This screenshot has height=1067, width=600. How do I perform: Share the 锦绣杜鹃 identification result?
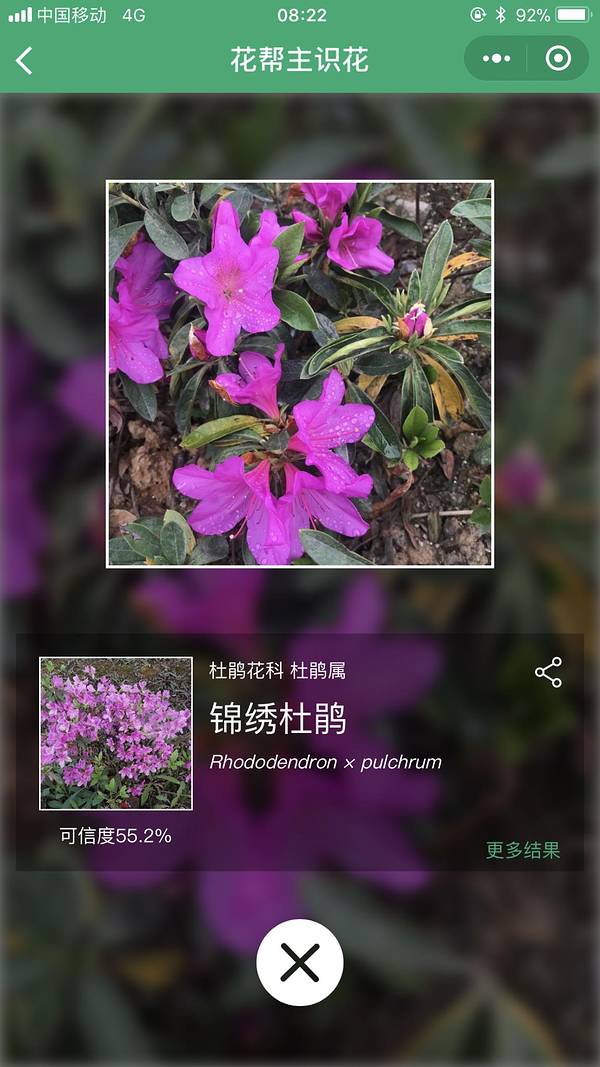click(548, 672)
